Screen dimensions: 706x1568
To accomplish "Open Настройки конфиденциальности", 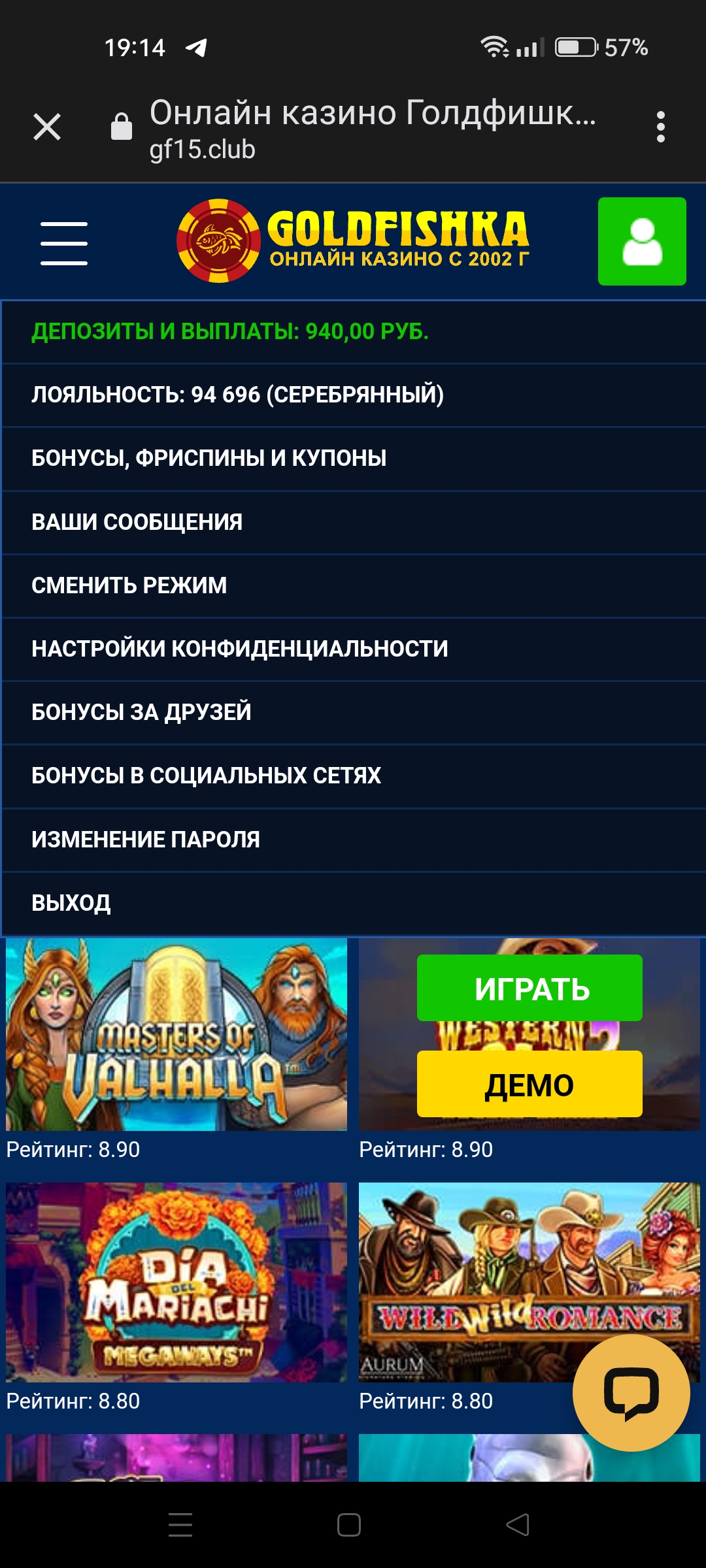I will (354, 649).
